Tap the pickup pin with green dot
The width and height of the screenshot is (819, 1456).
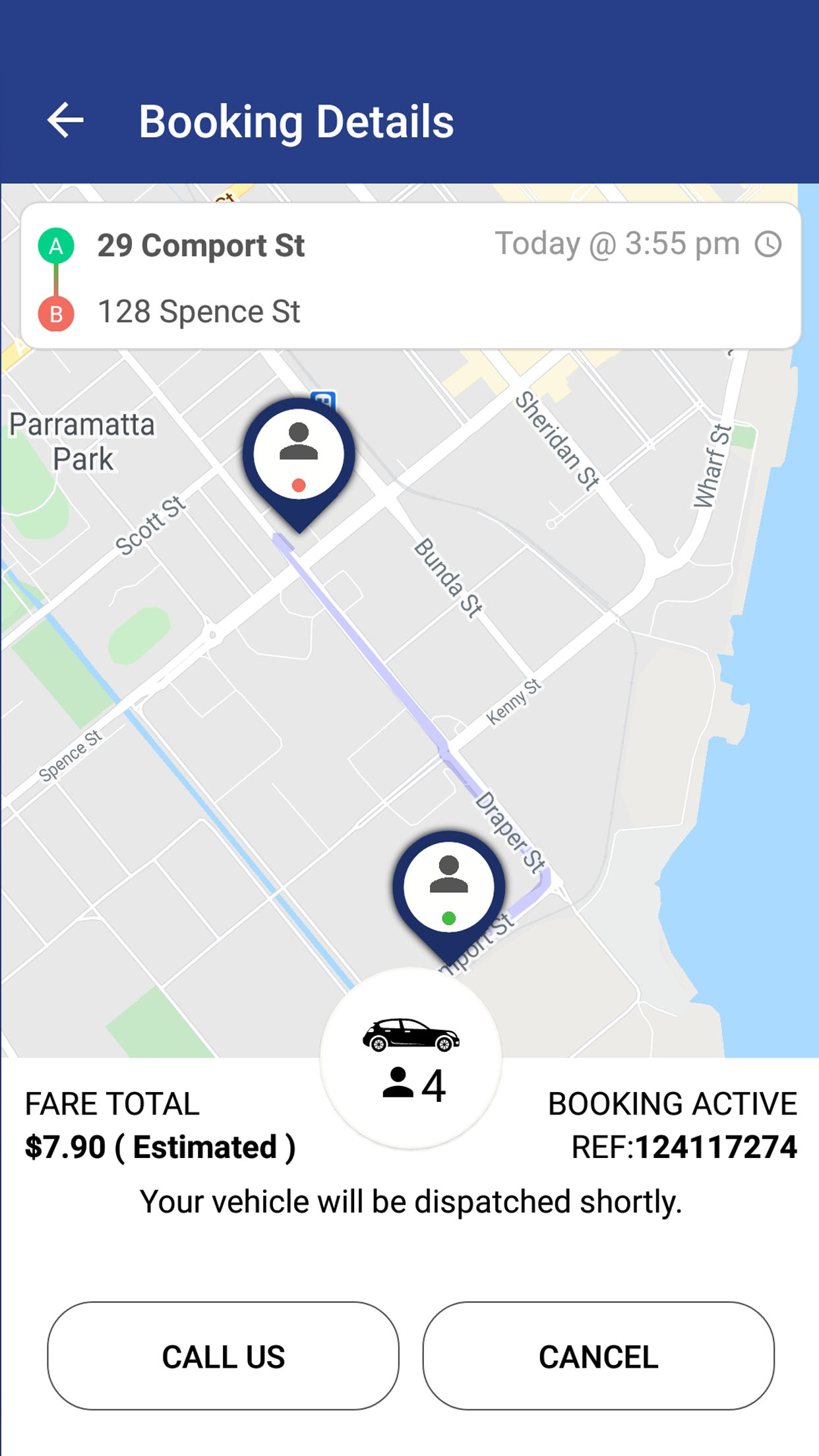coord(449,892)
